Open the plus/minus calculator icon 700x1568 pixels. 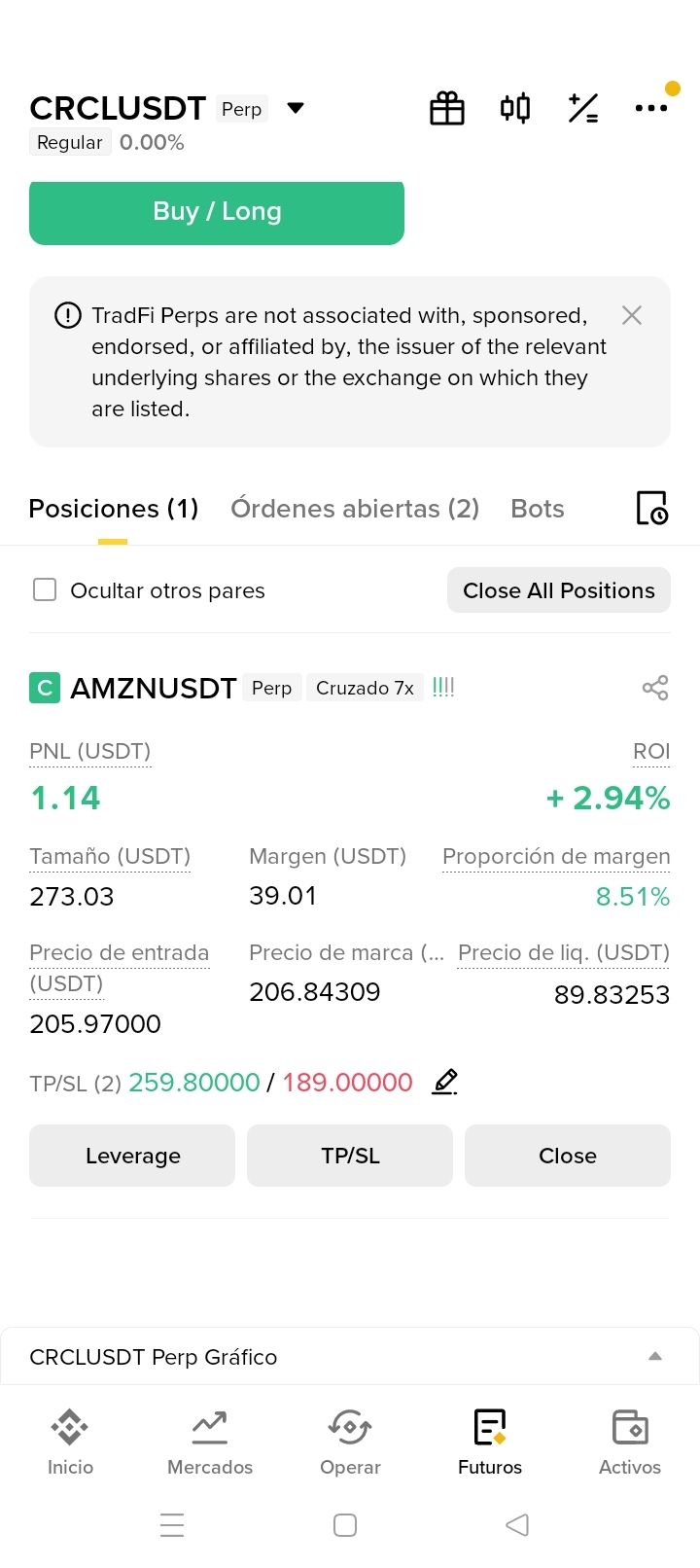[583, 108]
